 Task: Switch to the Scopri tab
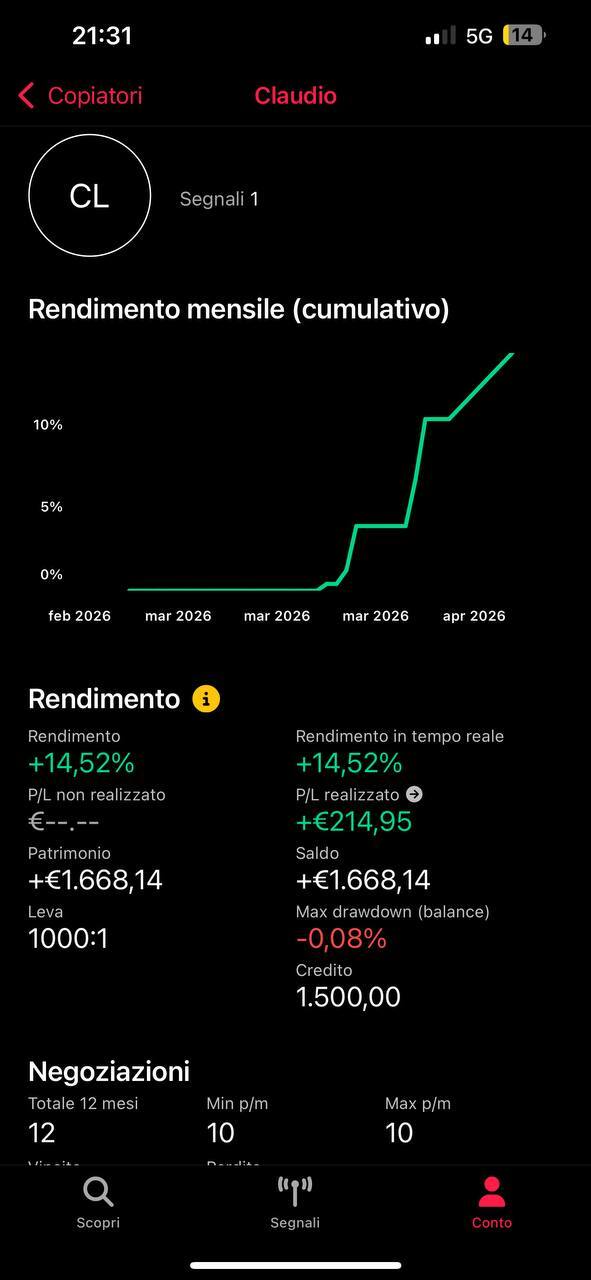pyautogui.click(x=98, y=1202)
